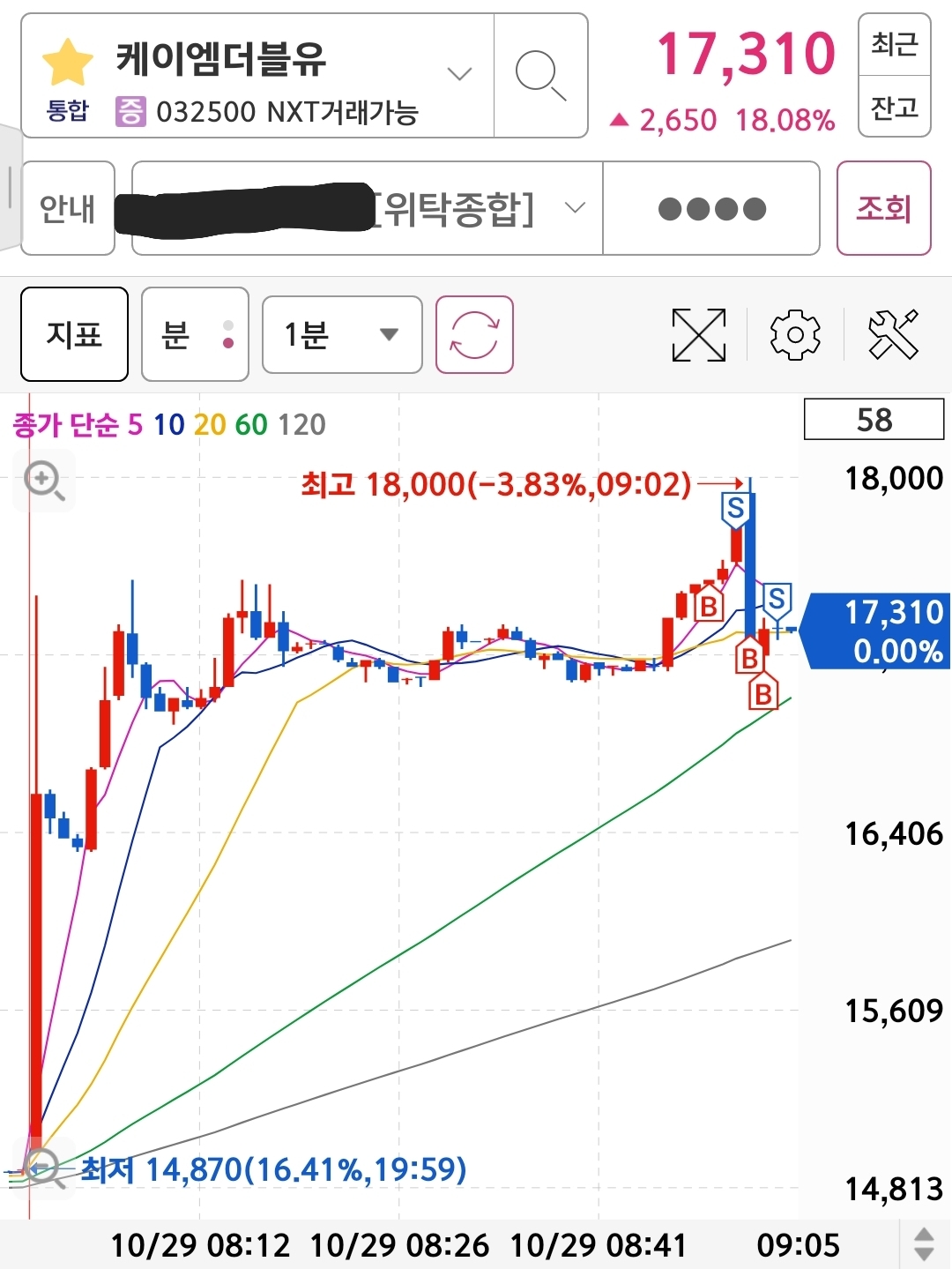The height and width of the screenshot is (1269, 952).
Task: Open stock search magnifier
Action: tap(540, 76)
